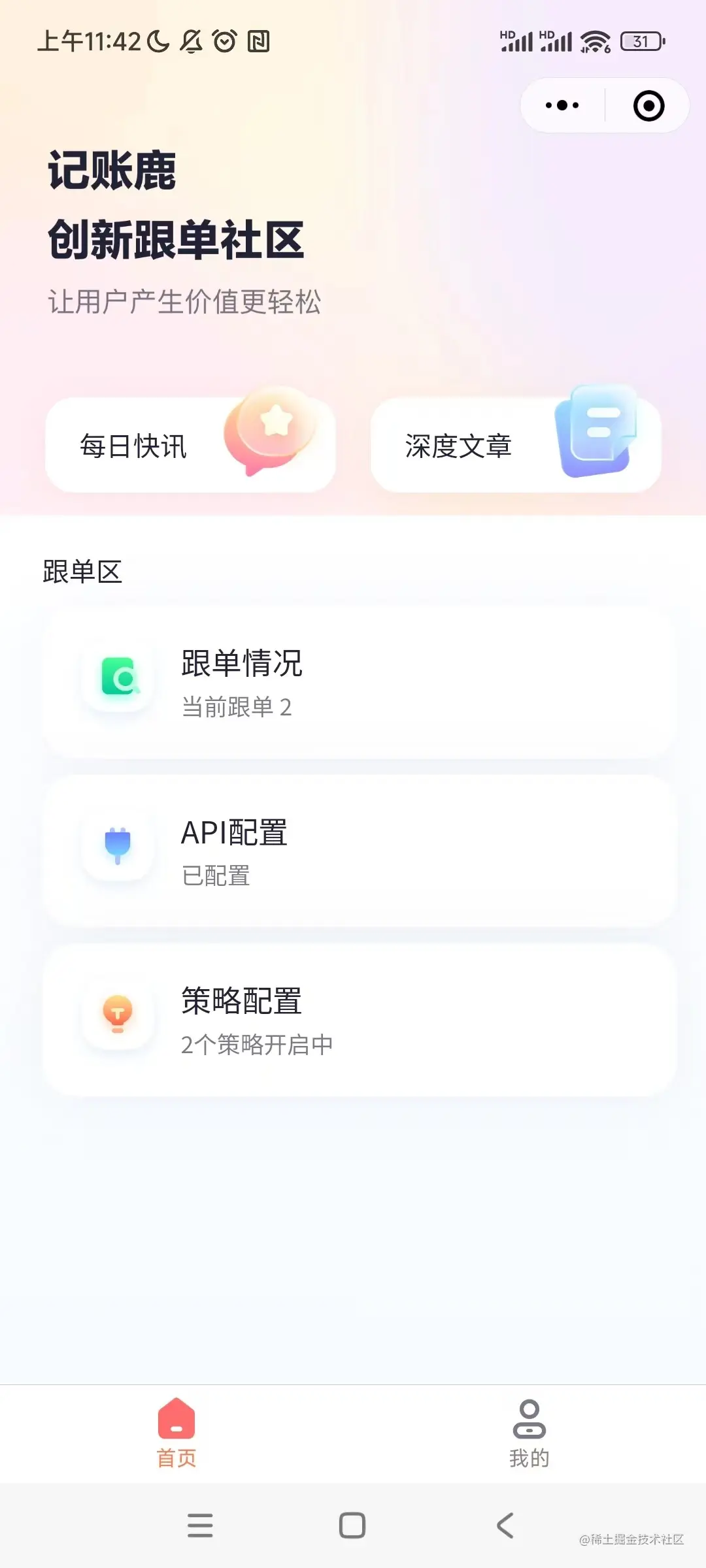The height and width of the screenshot is (1568, 706).
Task: Open 策略配置 strategy settings
Action: coord(360,1019)
